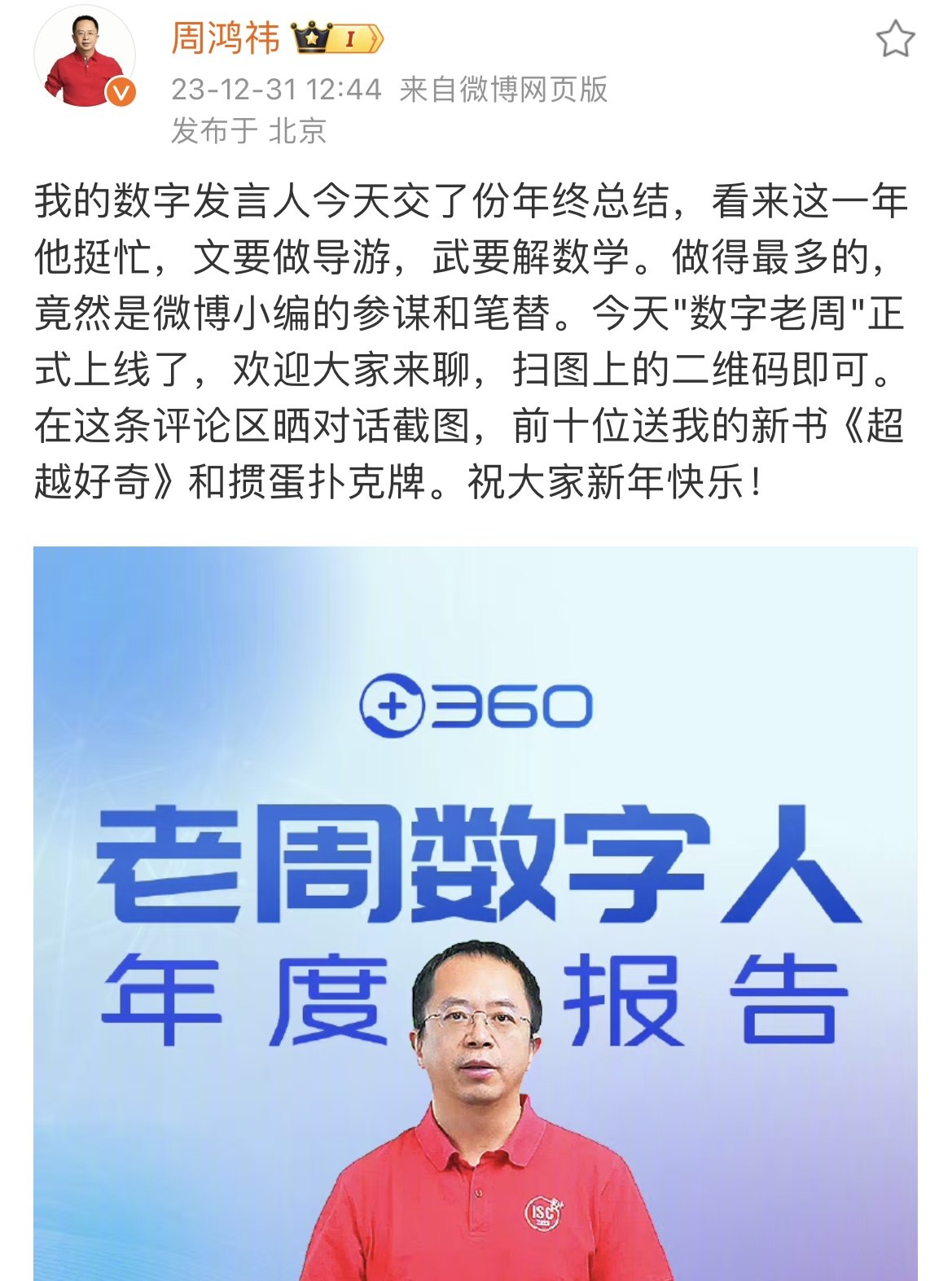Tap the crown membership badge
Viewport: 952px width, 1281px height.
336,38
